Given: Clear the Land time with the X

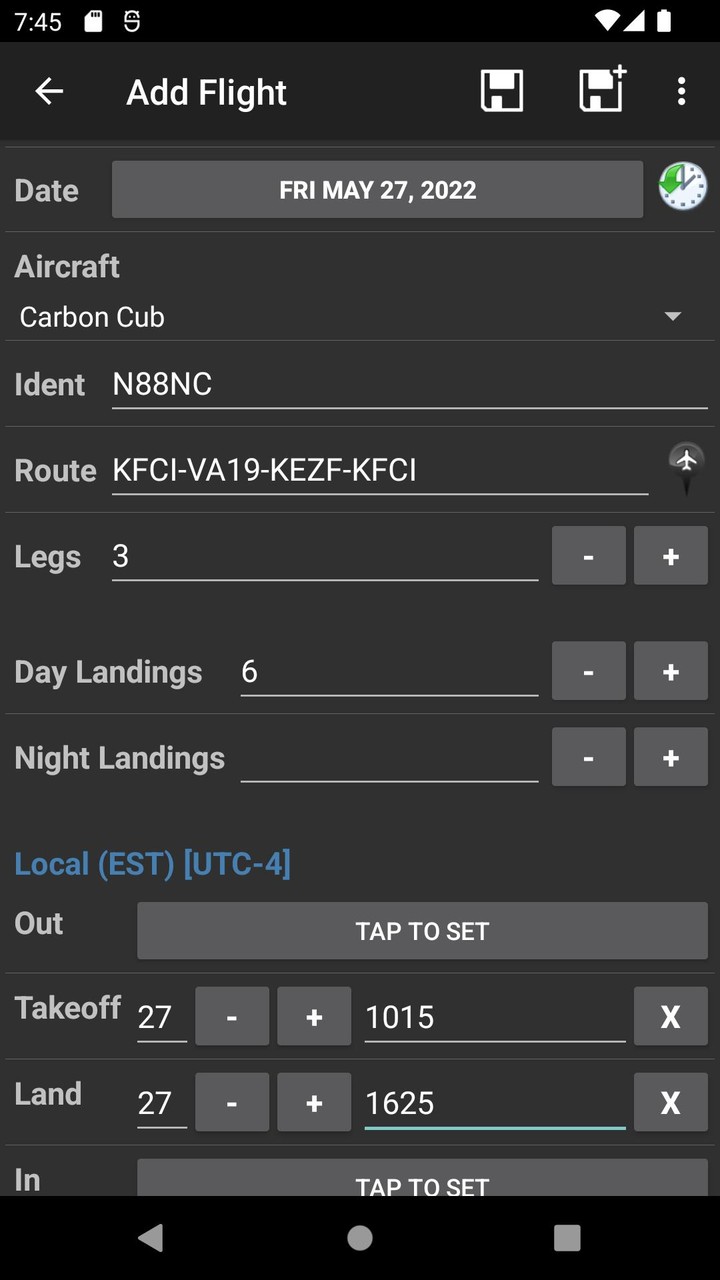Looking at the screenshot, I should tap(670, 1102).
